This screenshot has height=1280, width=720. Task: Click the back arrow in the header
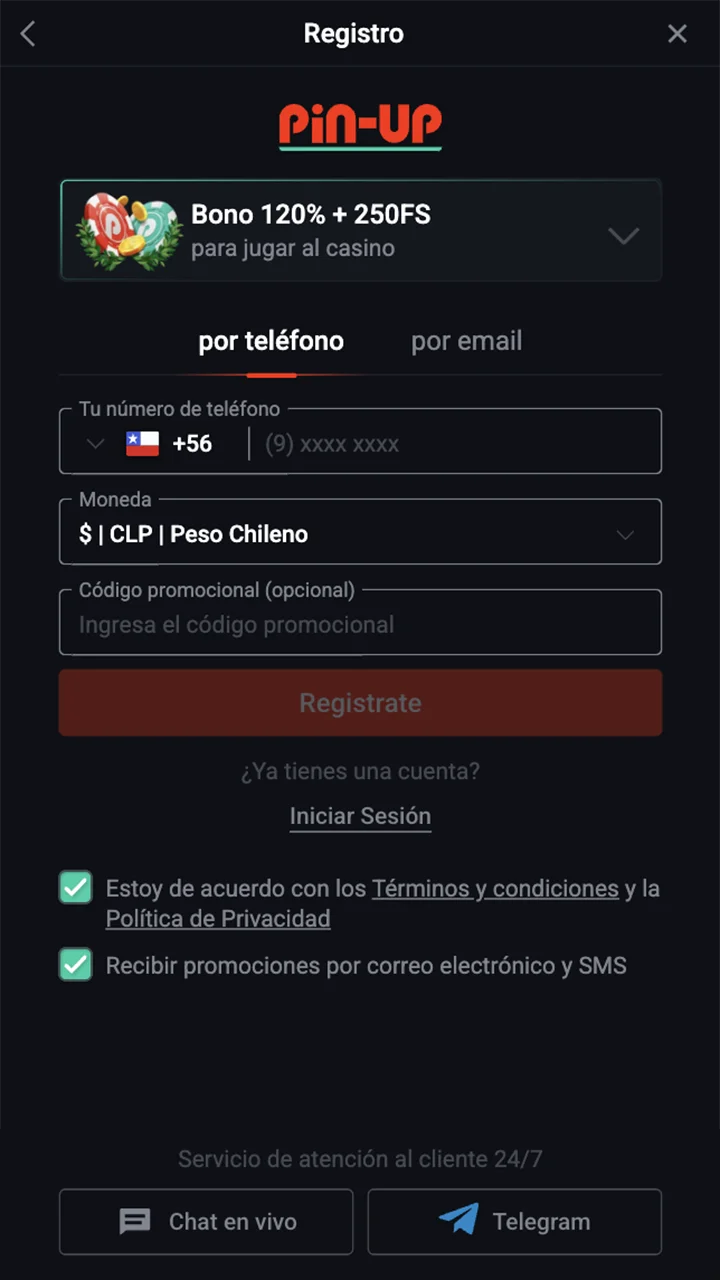(27, 33)
